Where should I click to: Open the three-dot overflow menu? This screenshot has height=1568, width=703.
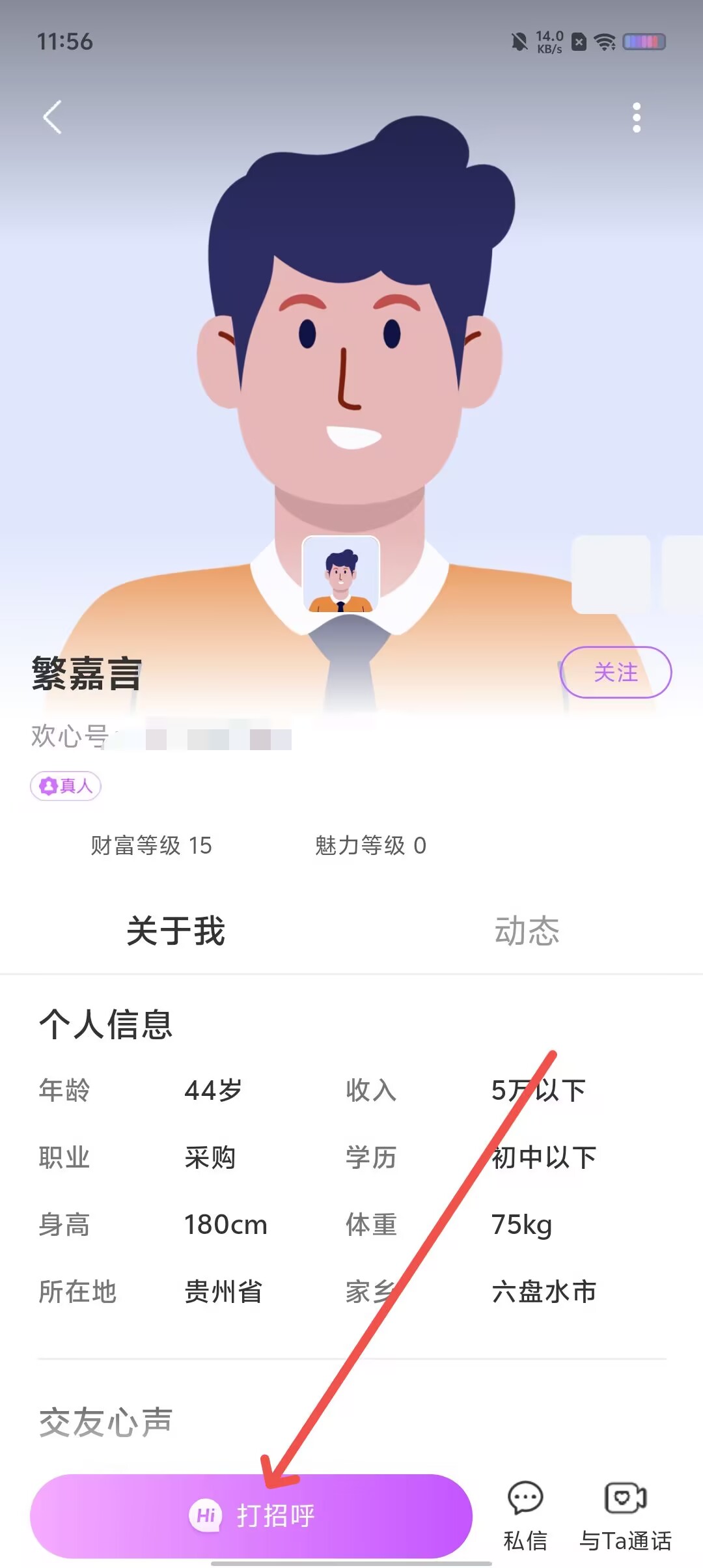tap(637, 117)
